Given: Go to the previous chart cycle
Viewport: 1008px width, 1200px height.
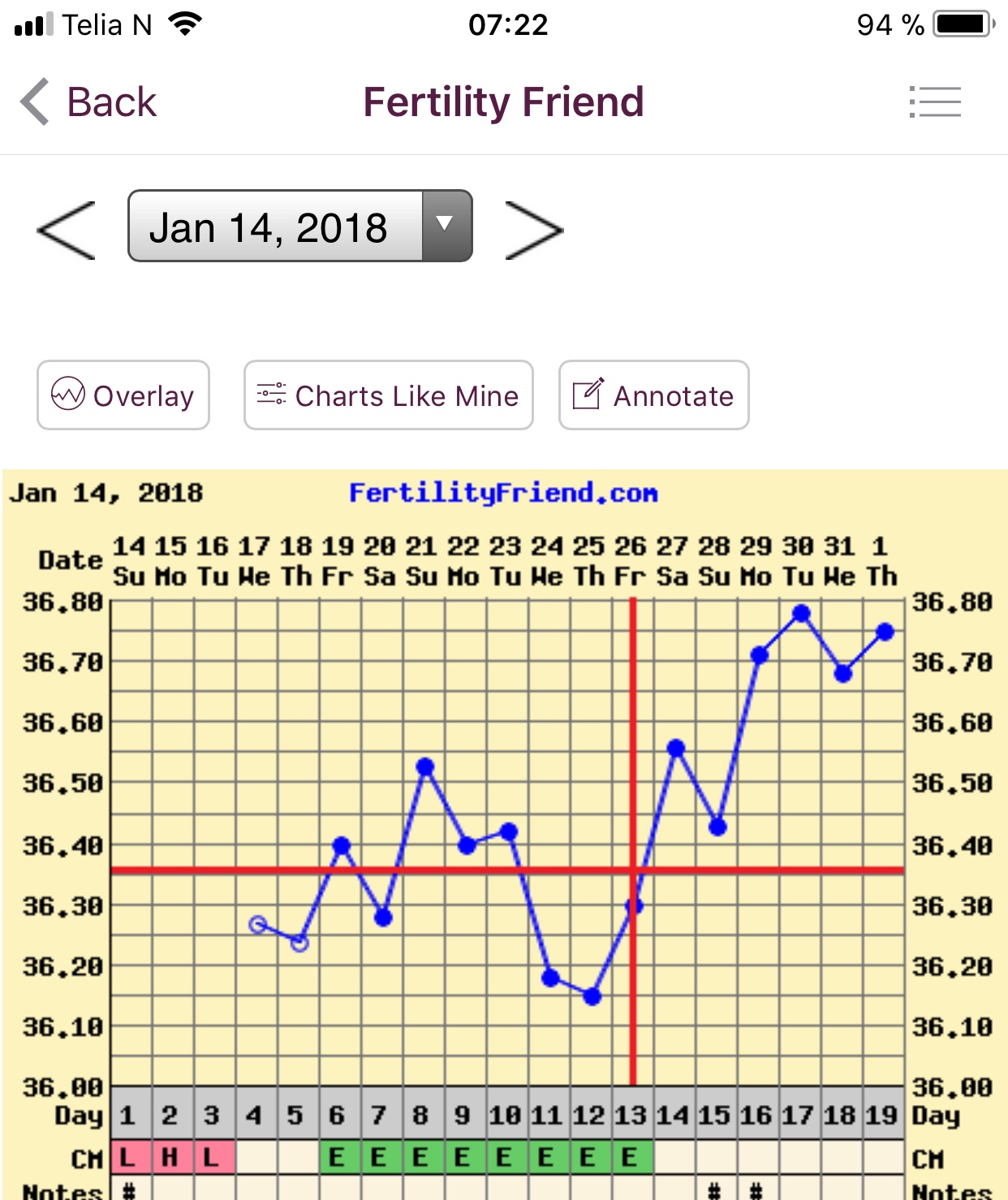Looking at the screenshot, I should pyautogui.click(x=67, y=230).
